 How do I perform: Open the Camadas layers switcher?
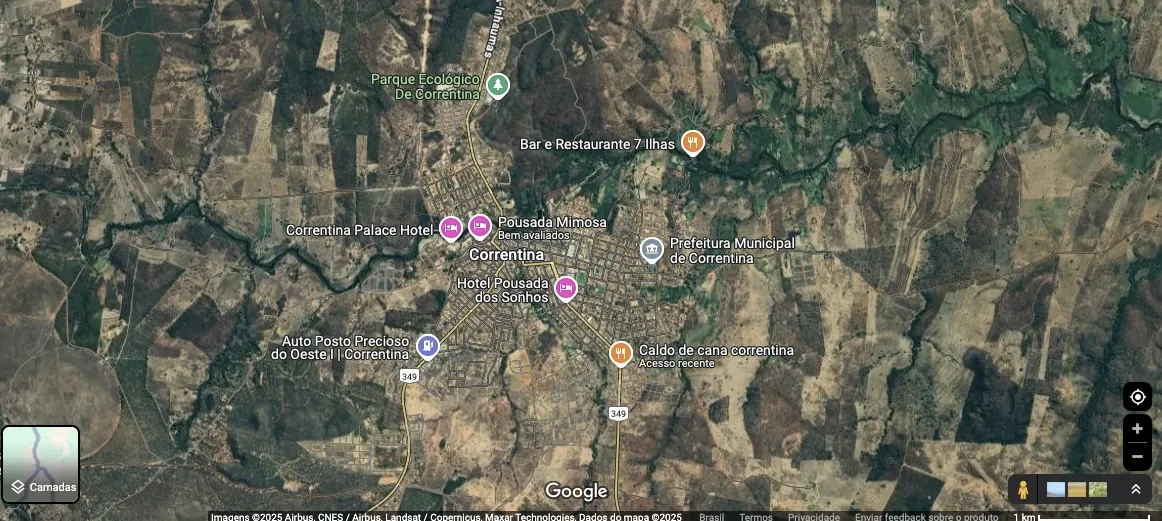(41, 465)
